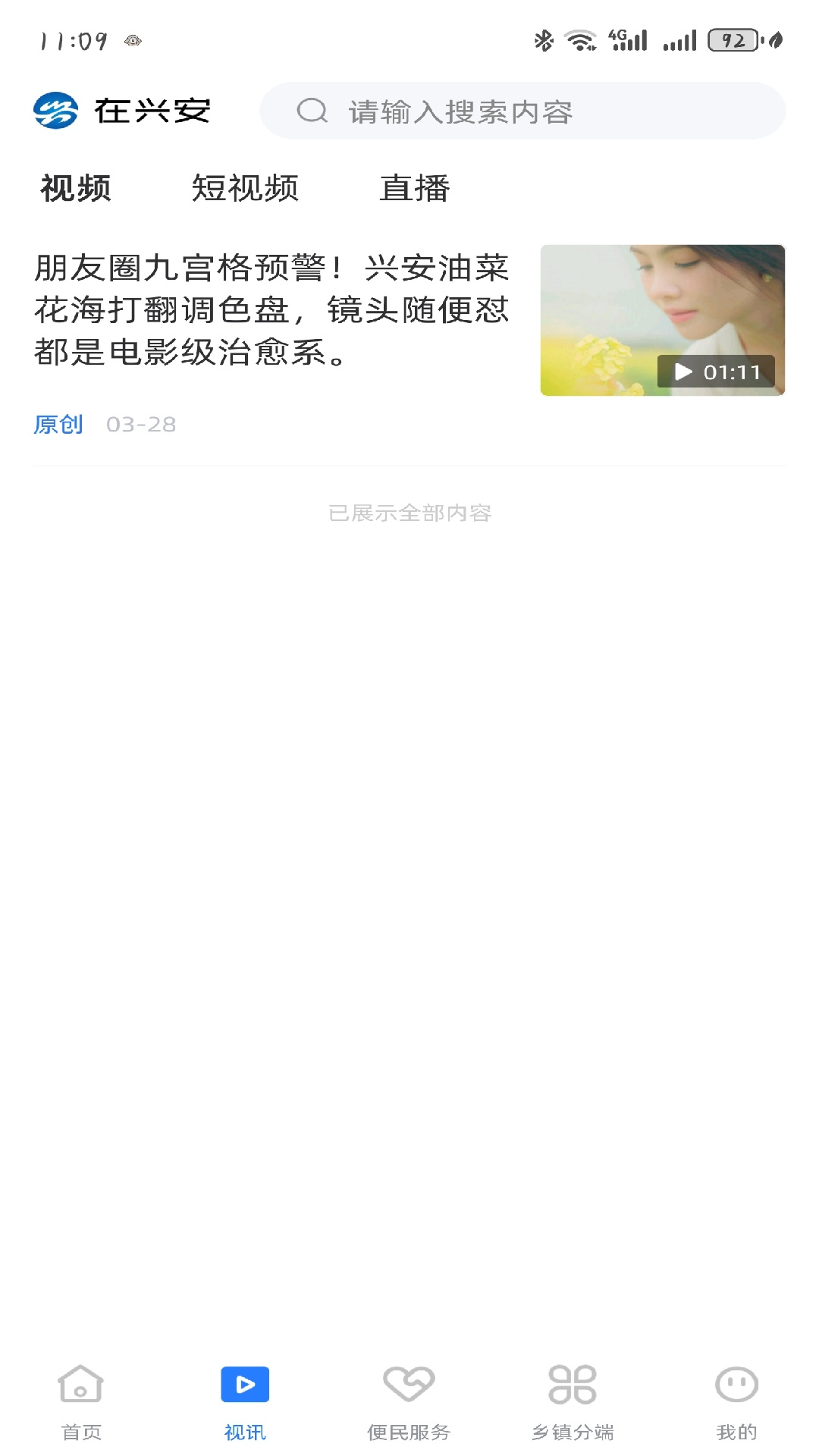Screen dimensions: 819x1456
Task: Switch to the 短视频 tab
Action: pyautogui.click(x=245, y=188)
